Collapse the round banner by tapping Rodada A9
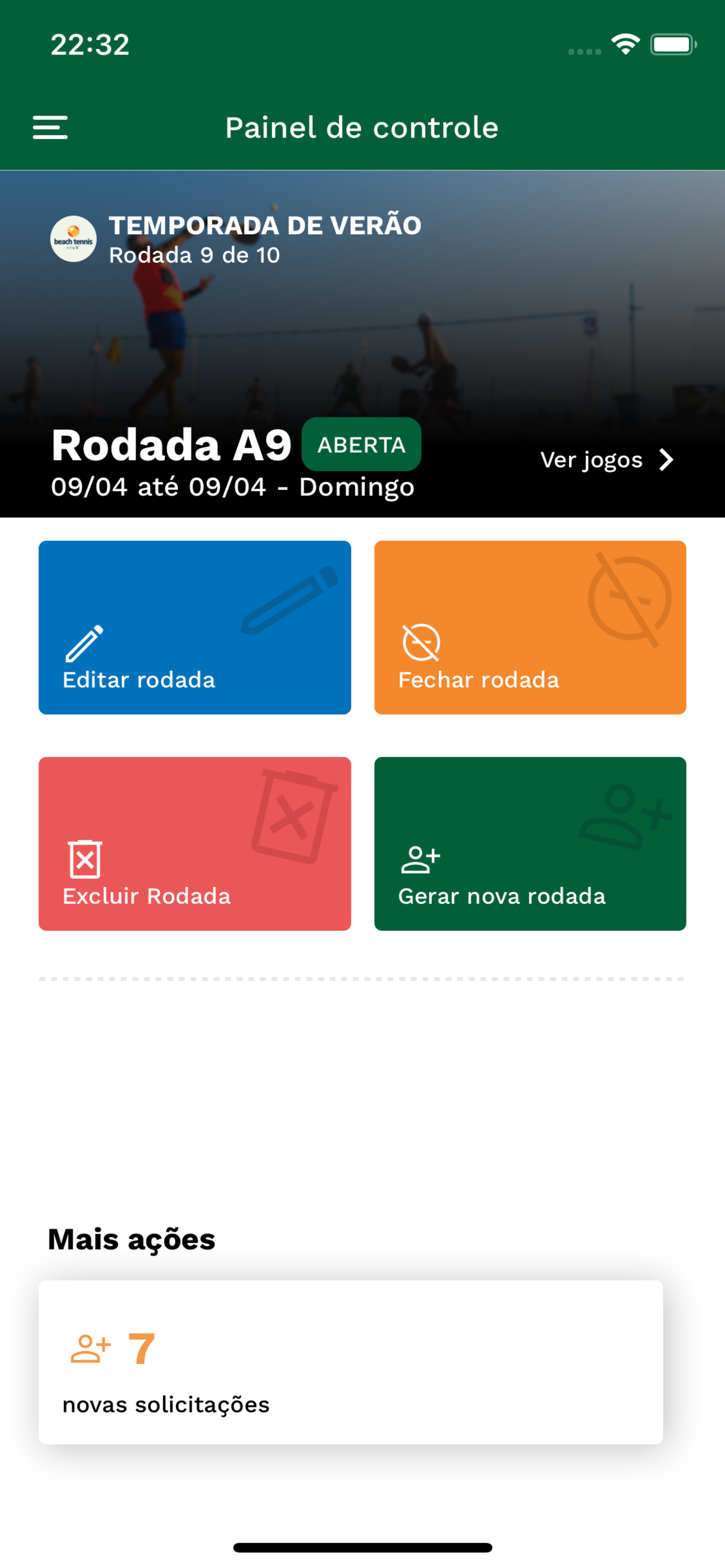 tap(172, 445)
